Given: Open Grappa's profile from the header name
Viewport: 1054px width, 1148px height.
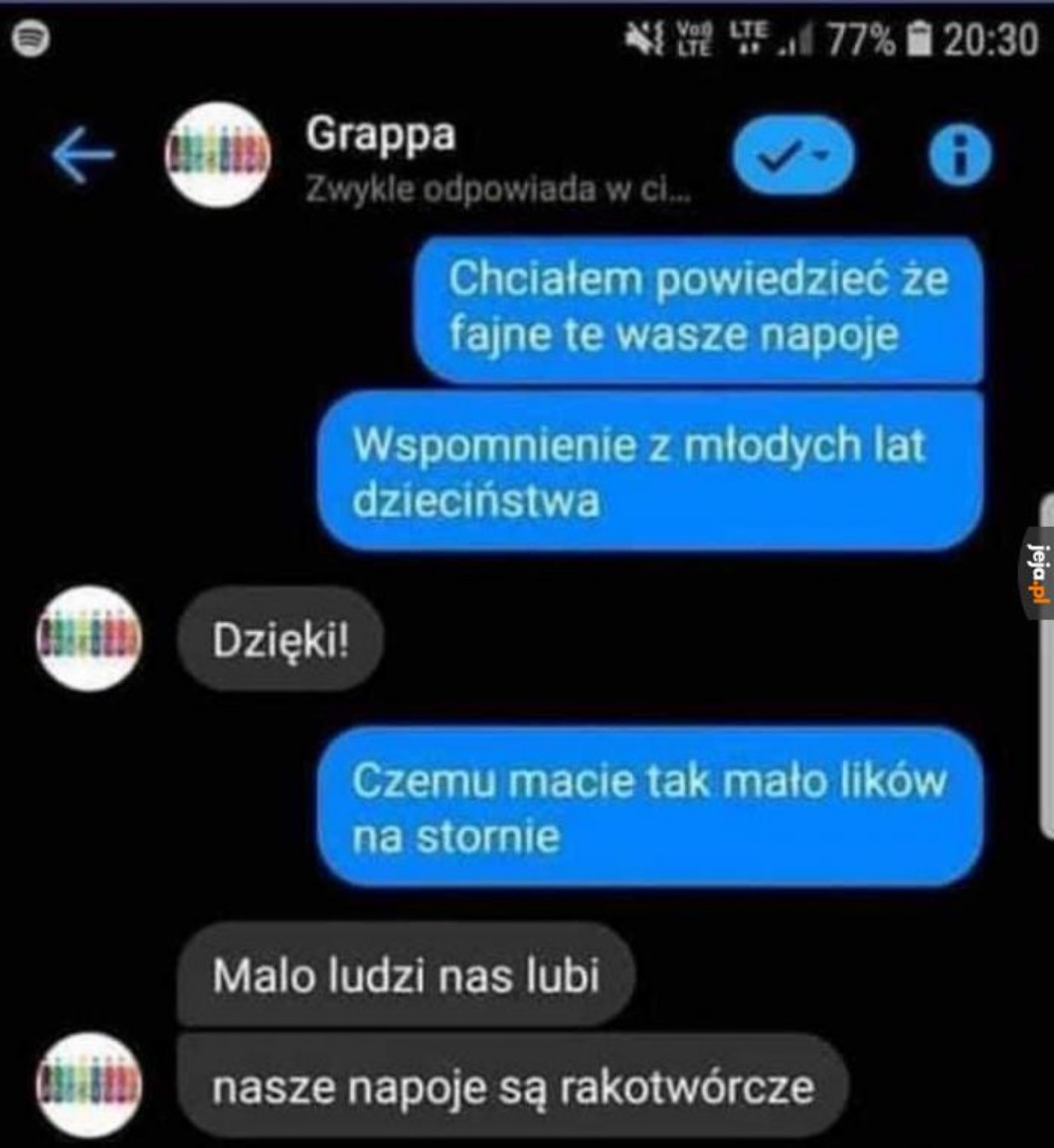Looking at the screenshot, I should click(381, 135).
